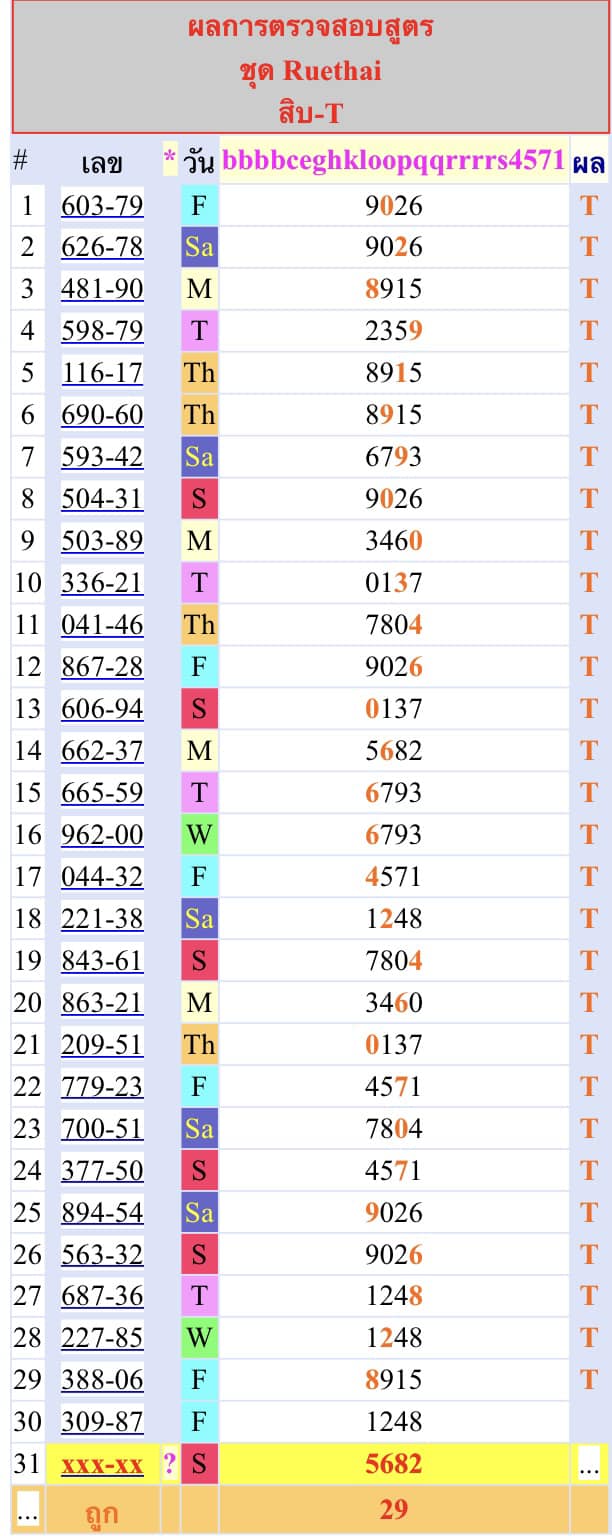
Task: Tap the underlined number 481-90
Action: pyautogui.click(x=102, y=289)
